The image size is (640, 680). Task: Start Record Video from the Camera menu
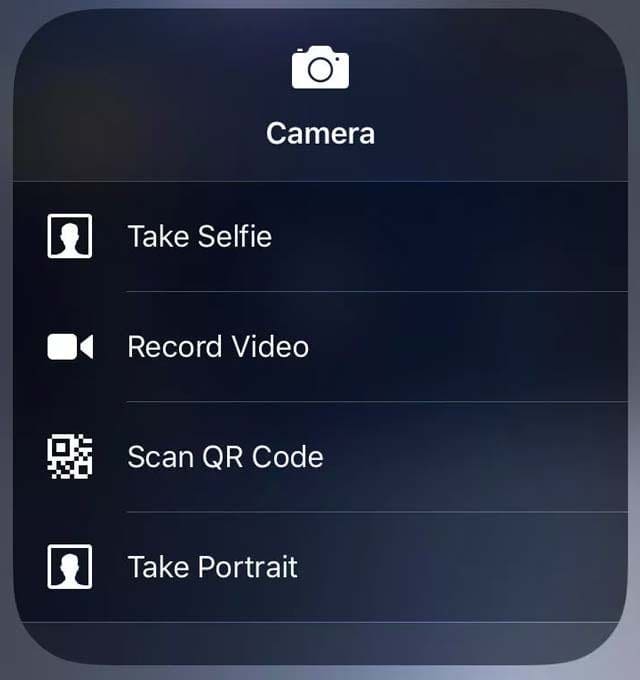tap(218, 347)
